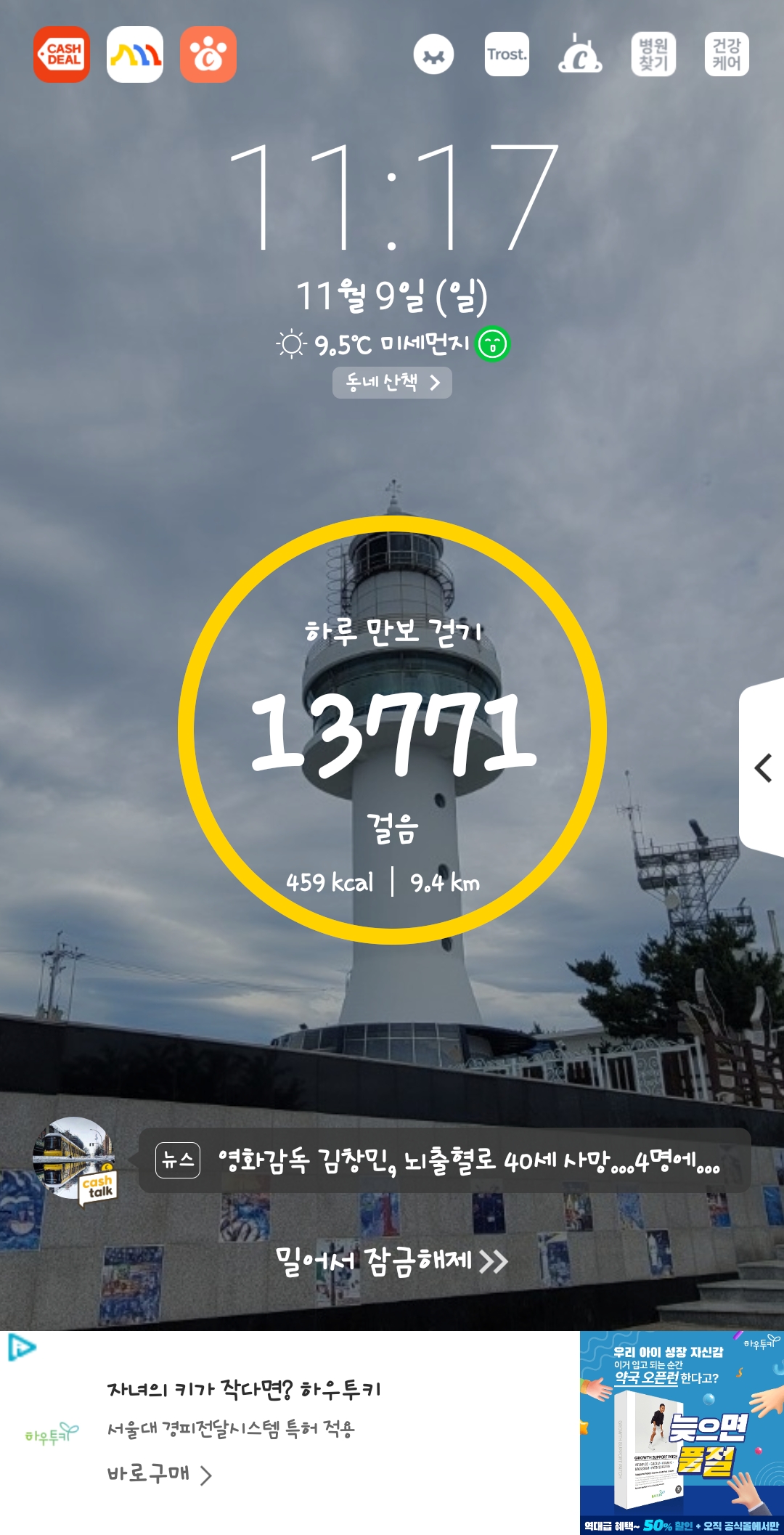Viewport: 784px width, 1535px height.
Task: Open the orange paw print shortcut
Action: coord(208,54)
